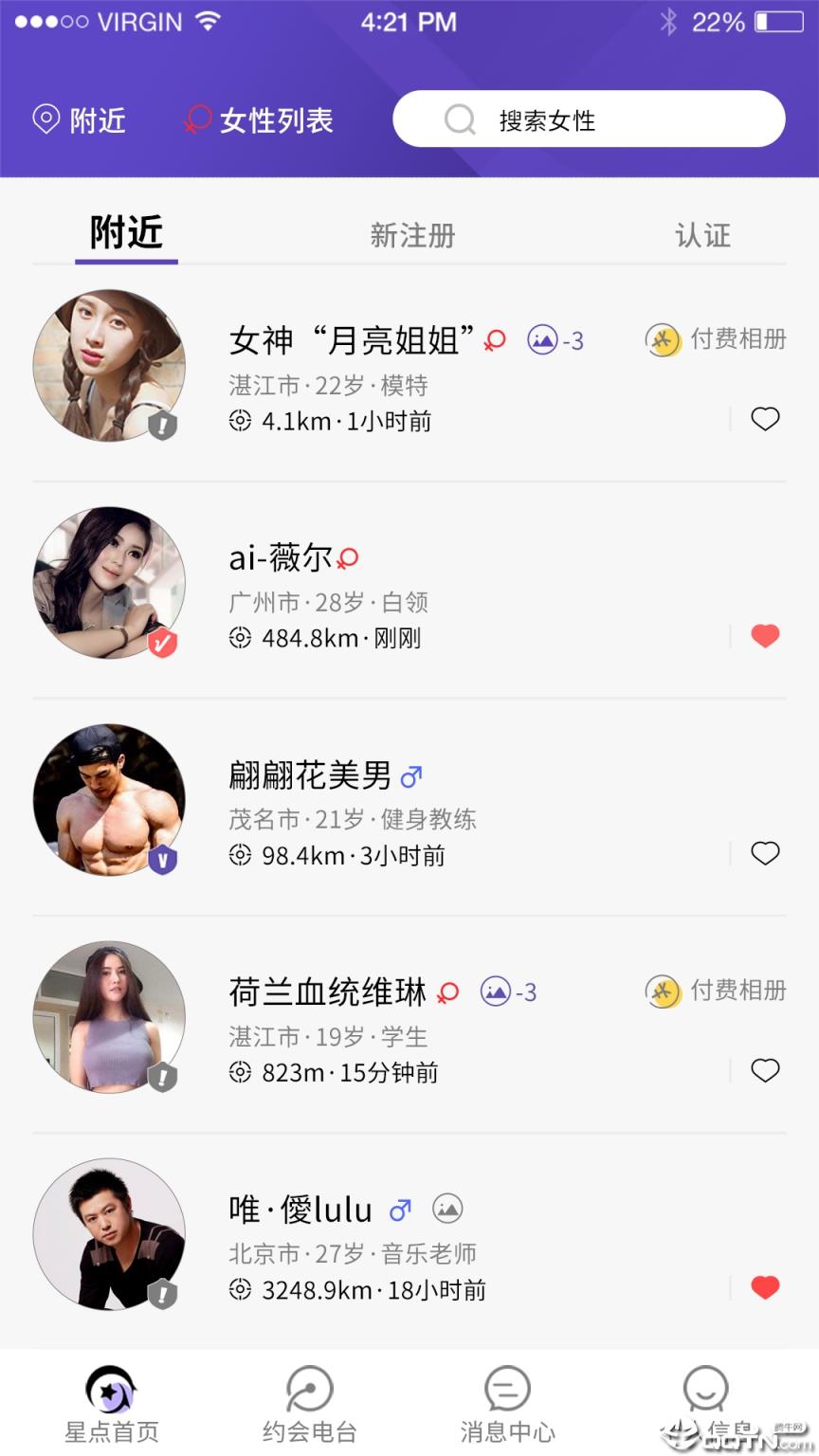The width and height of the screenshot is (819, 1456).
Task: Open 荷兰血统维琳's profile
Action: point(327,992)
